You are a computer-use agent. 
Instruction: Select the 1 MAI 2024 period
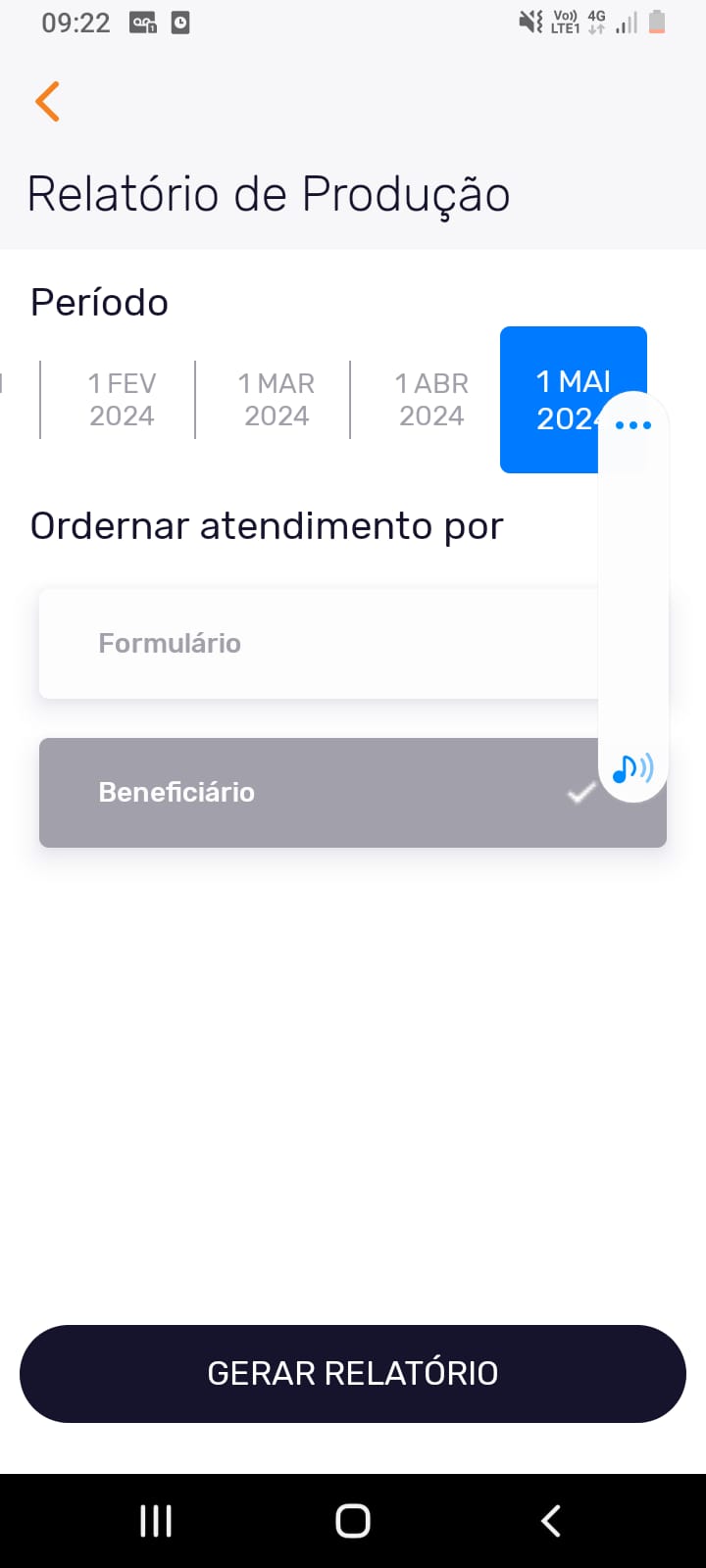(x=551, y=400)
